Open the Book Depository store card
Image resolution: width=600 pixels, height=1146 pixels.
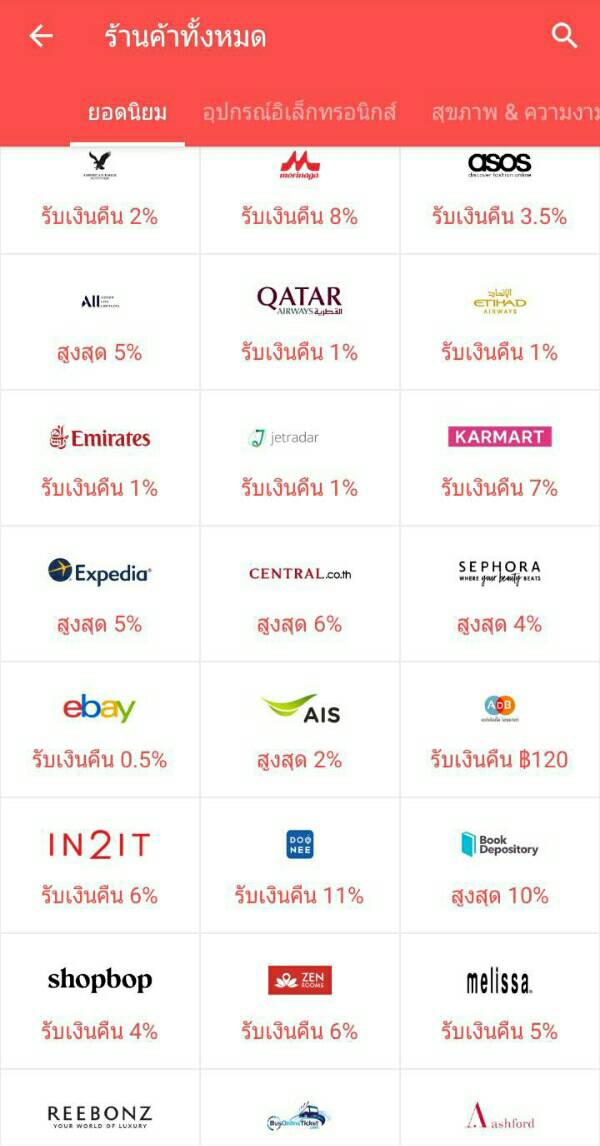pyautogui.click(x=500, y=865)
